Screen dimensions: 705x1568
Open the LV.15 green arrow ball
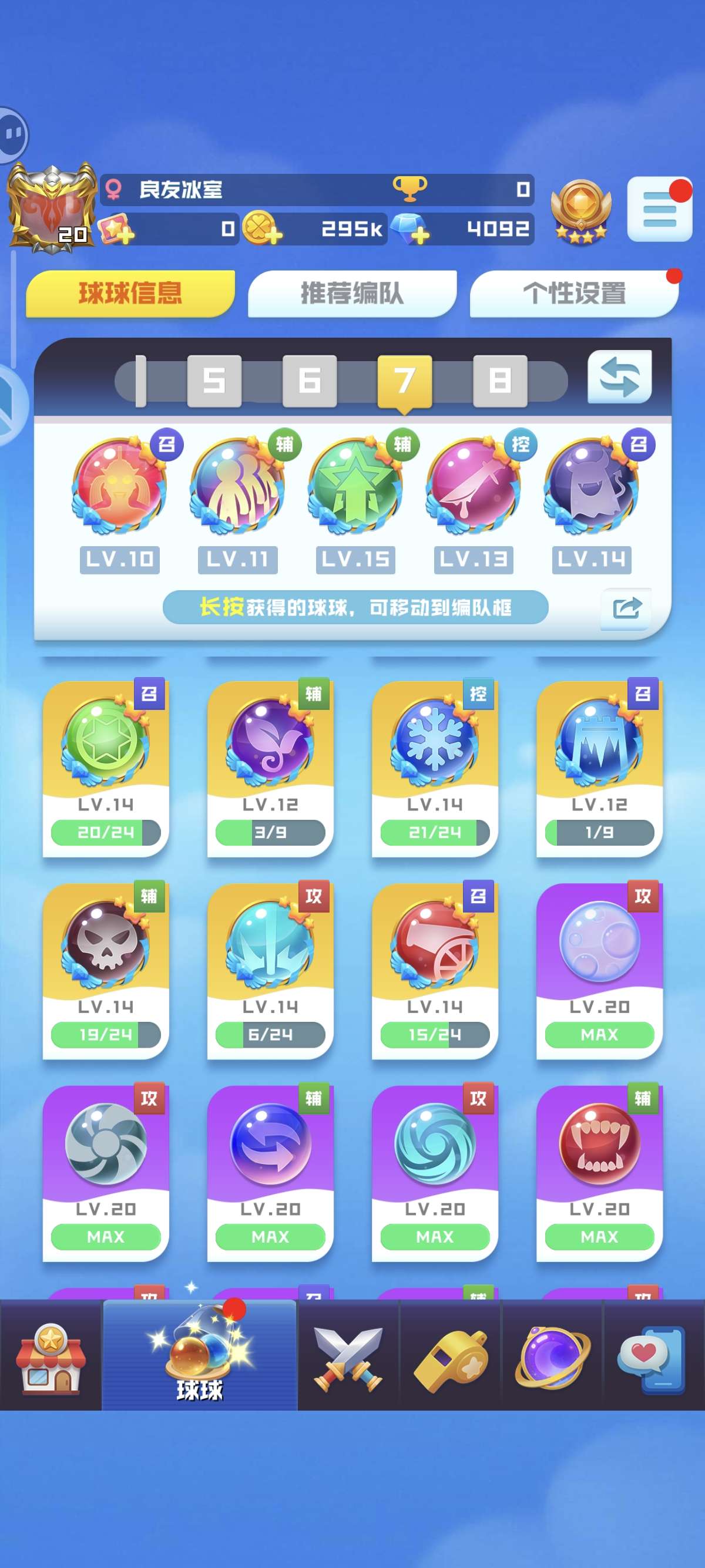point(355,505)
